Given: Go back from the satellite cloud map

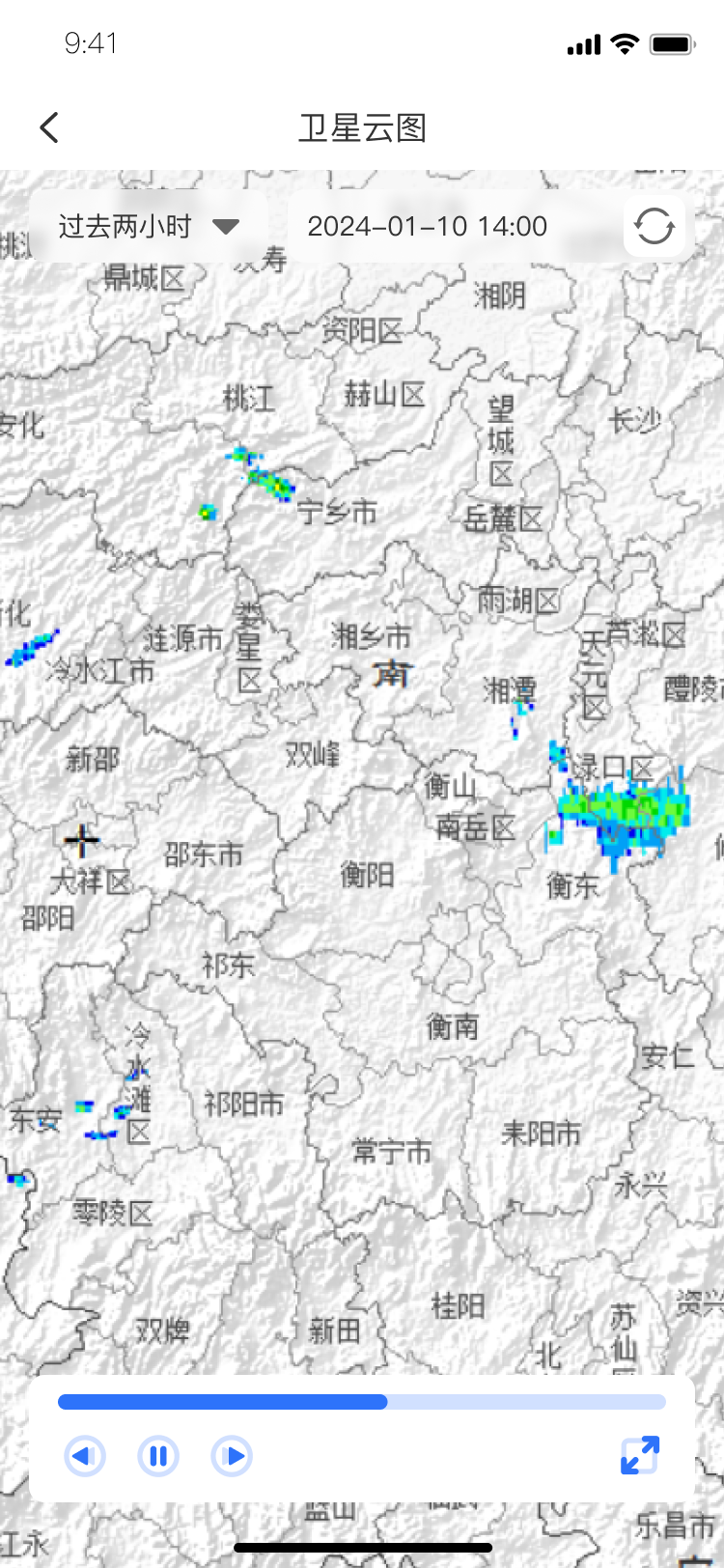Looking at the screenshot, I should [50, 127].
